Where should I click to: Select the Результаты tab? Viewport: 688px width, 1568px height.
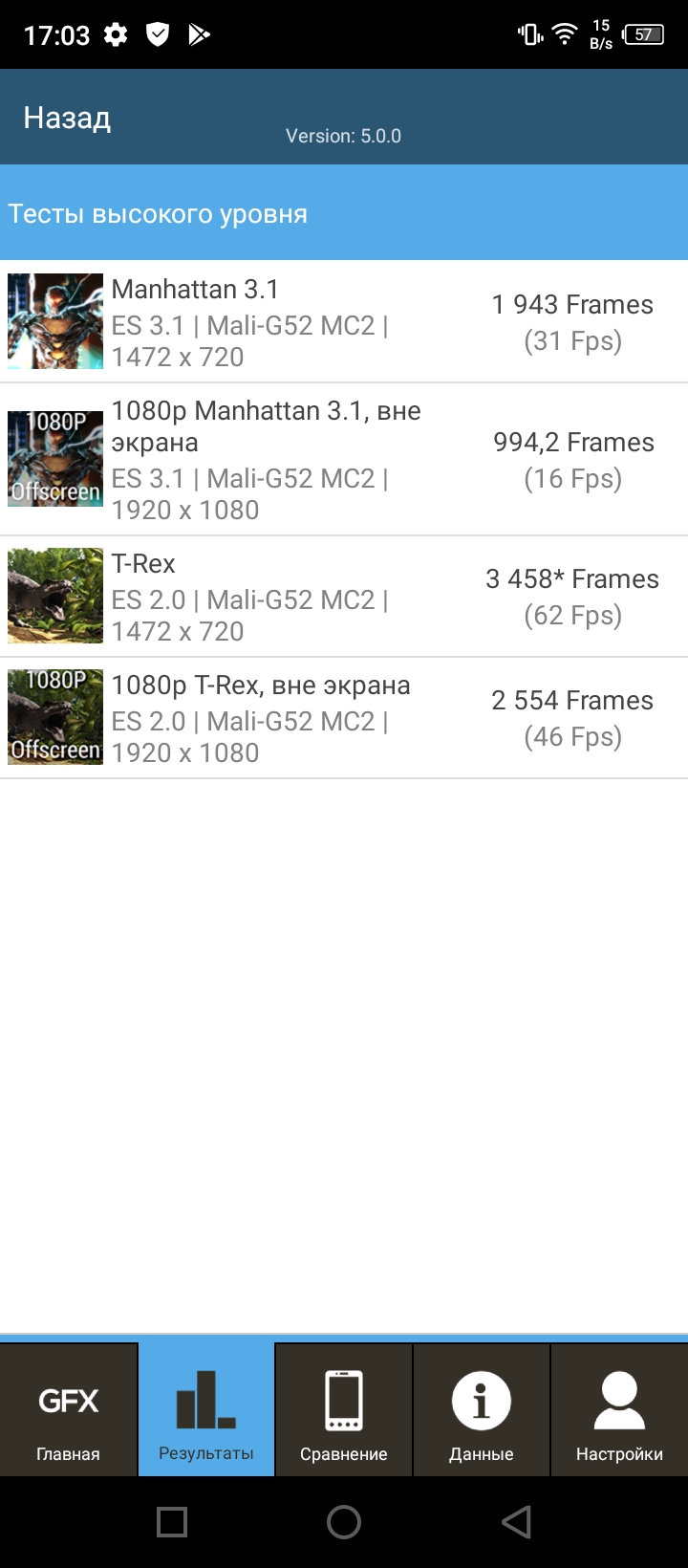(x=206, y=1410)
